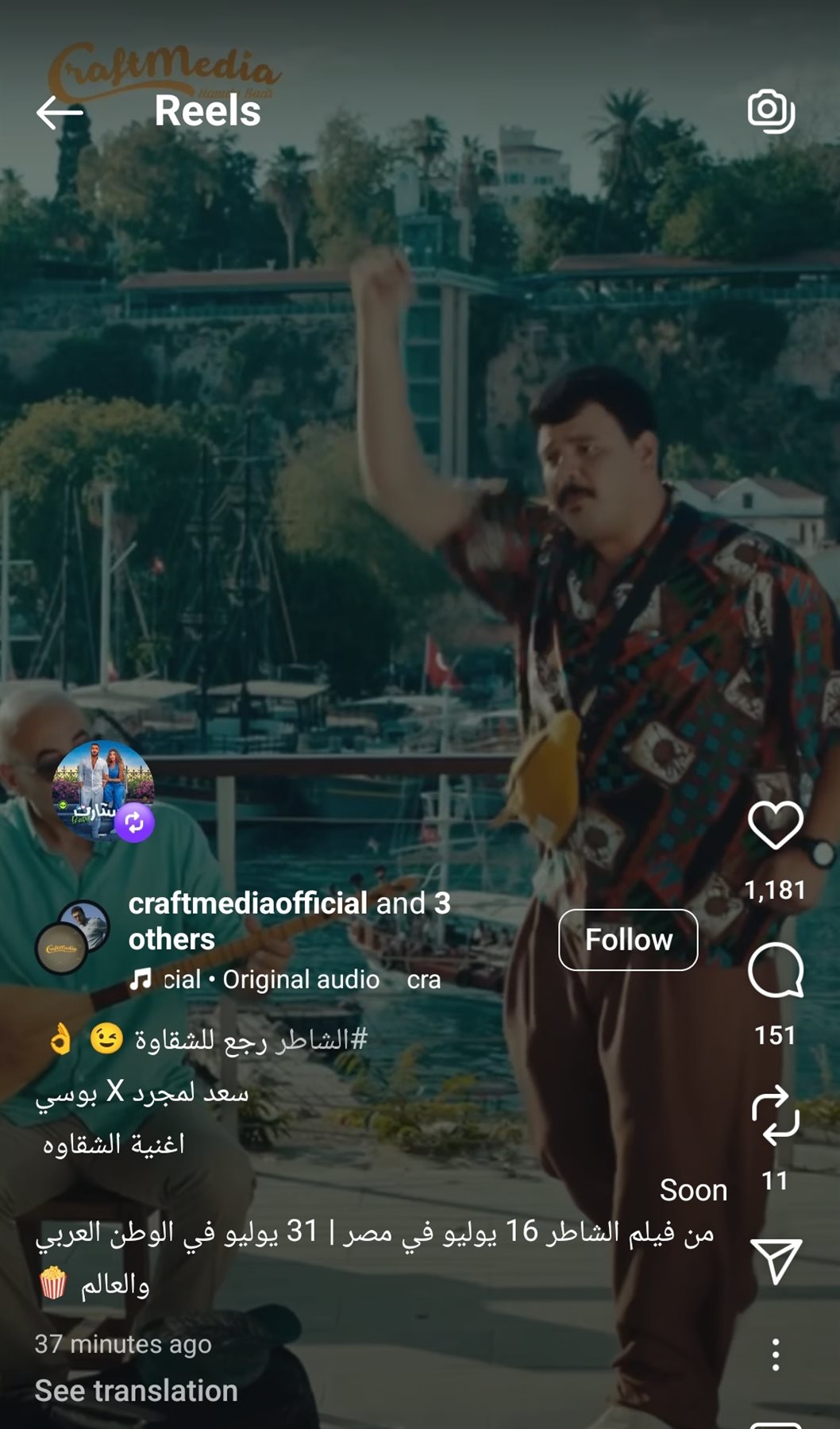The image size is (840, 1429).
Task: Go back from Reels
Action: coord(60,112)
